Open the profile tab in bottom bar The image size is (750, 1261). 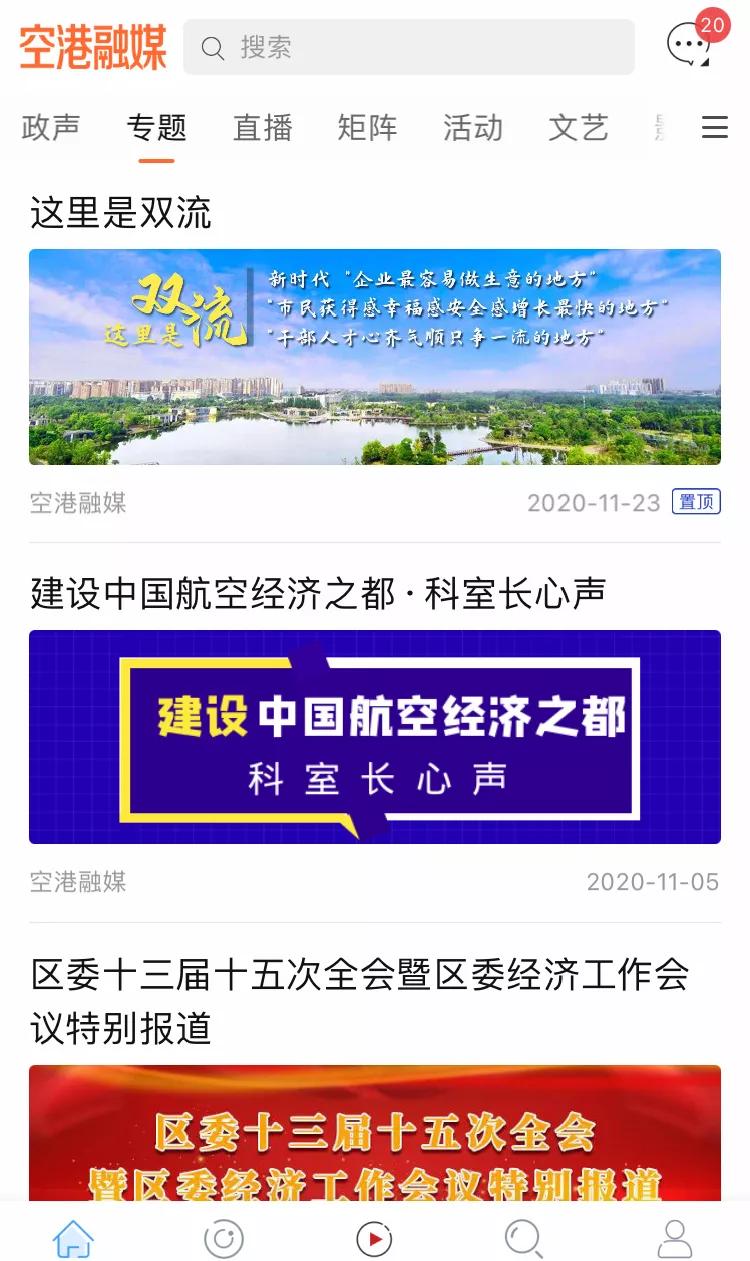point(675,1239)
